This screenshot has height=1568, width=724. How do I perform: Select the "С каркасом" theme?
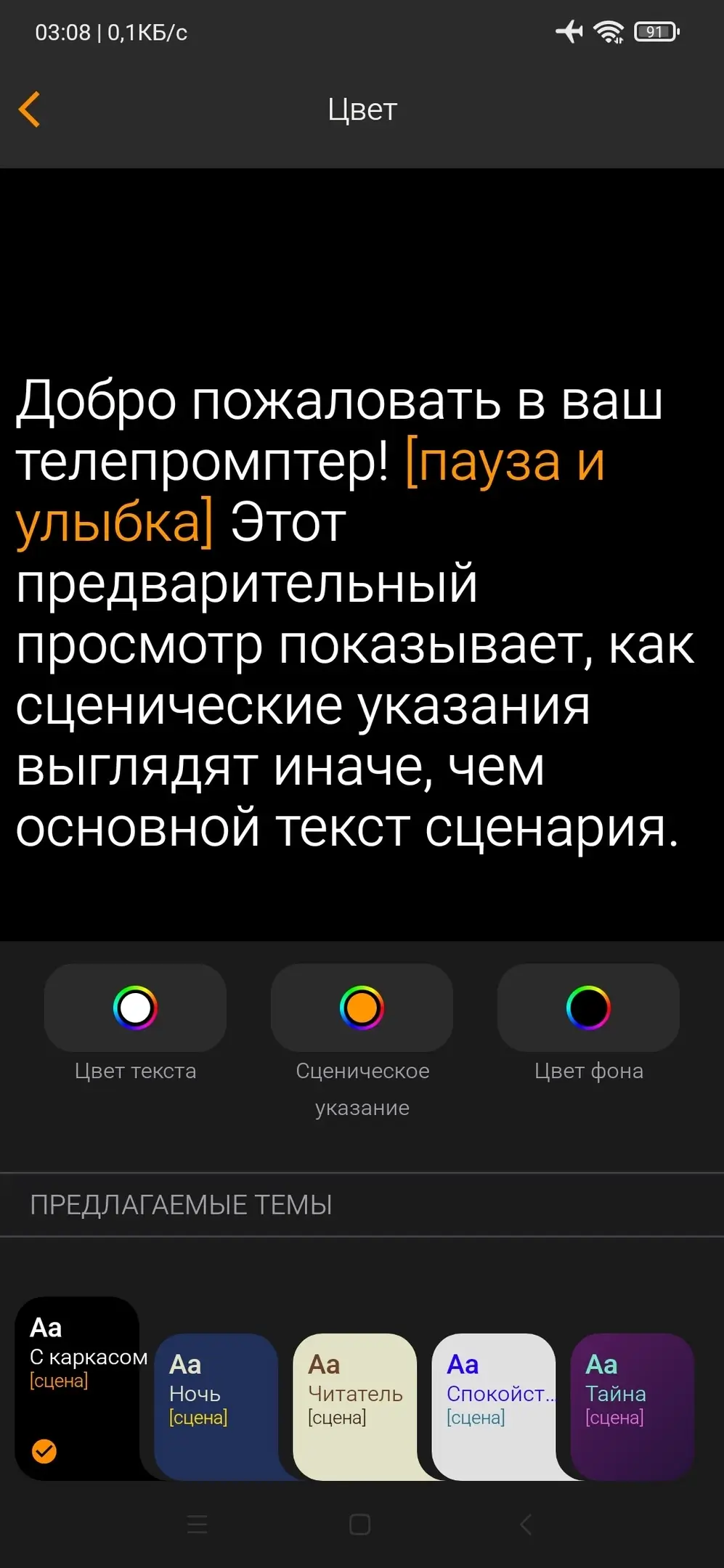point(77,1388)
